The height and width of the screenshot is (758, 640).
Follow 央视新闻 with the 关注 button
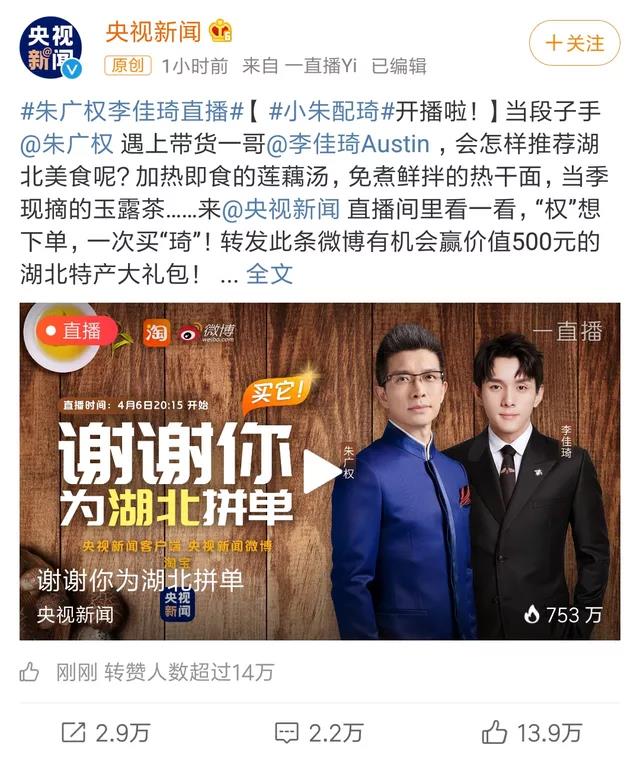point(574,43)
